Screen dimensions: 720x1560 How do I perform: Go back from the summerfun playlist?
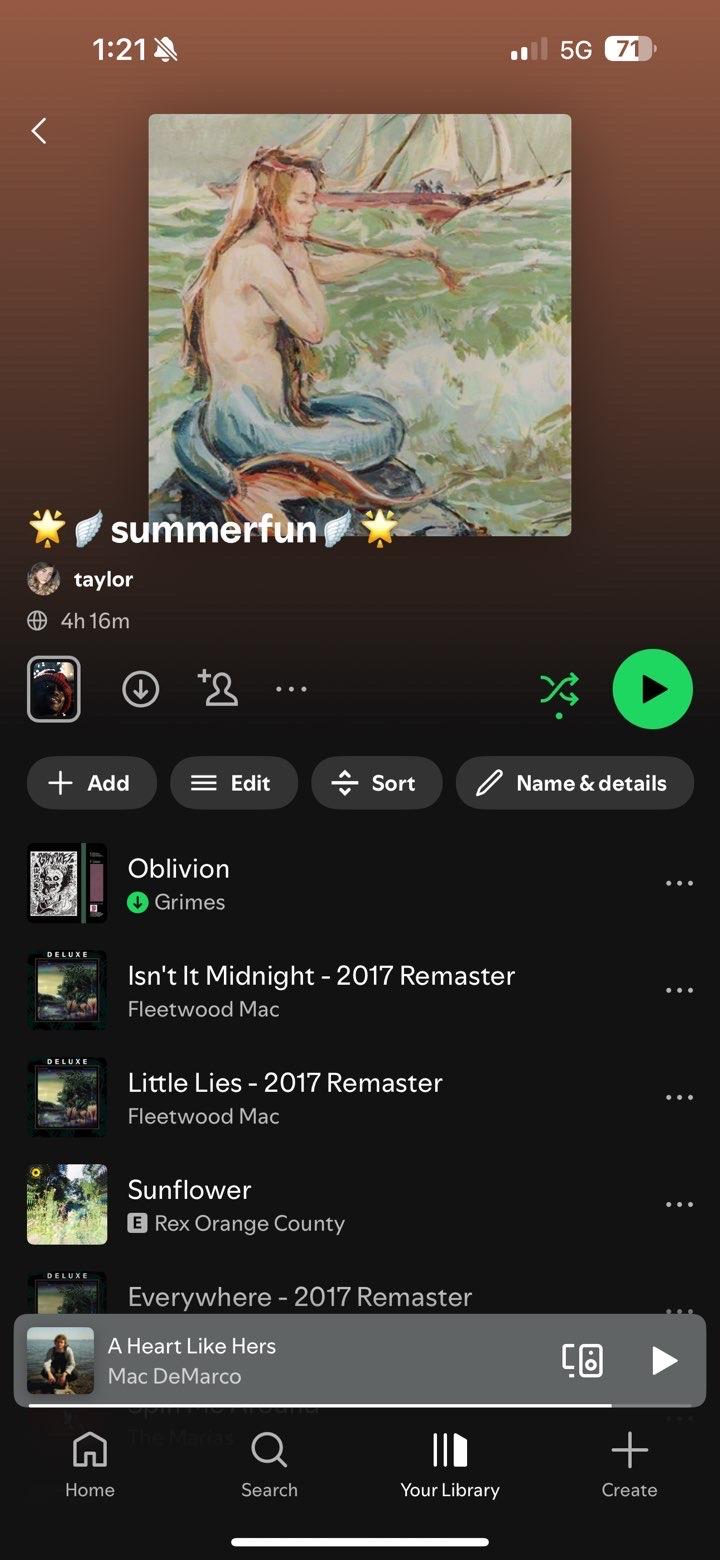39,131
